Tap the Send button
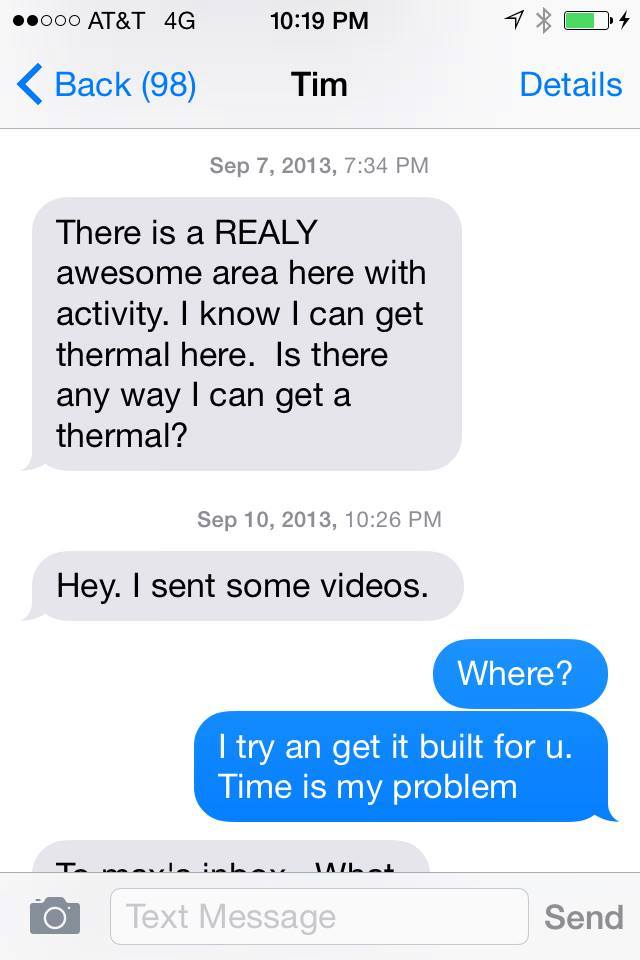 [583, 916]
